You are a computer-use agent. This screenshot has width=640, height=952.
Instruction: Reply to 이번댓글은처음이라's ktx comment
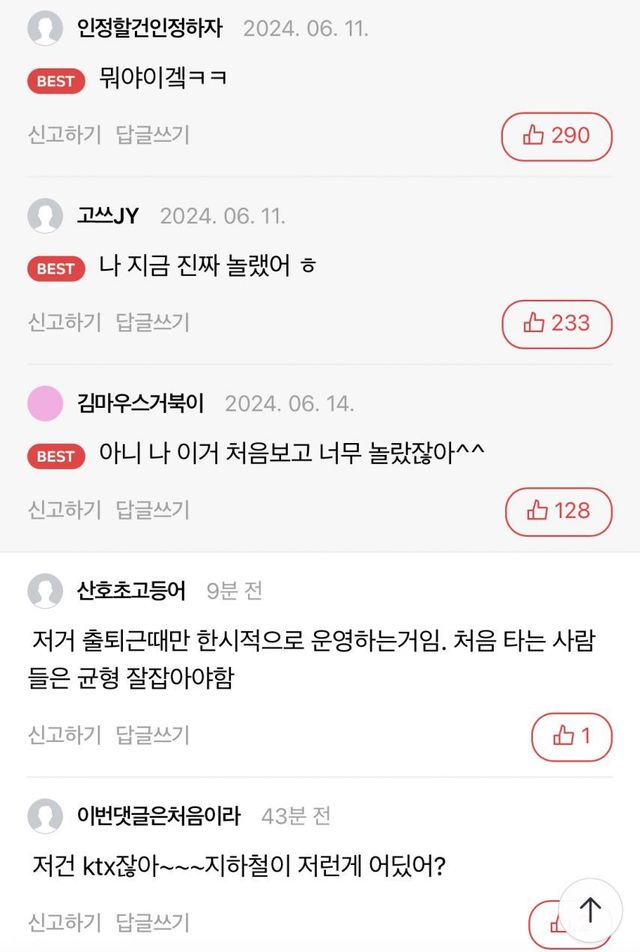[152, 922]
